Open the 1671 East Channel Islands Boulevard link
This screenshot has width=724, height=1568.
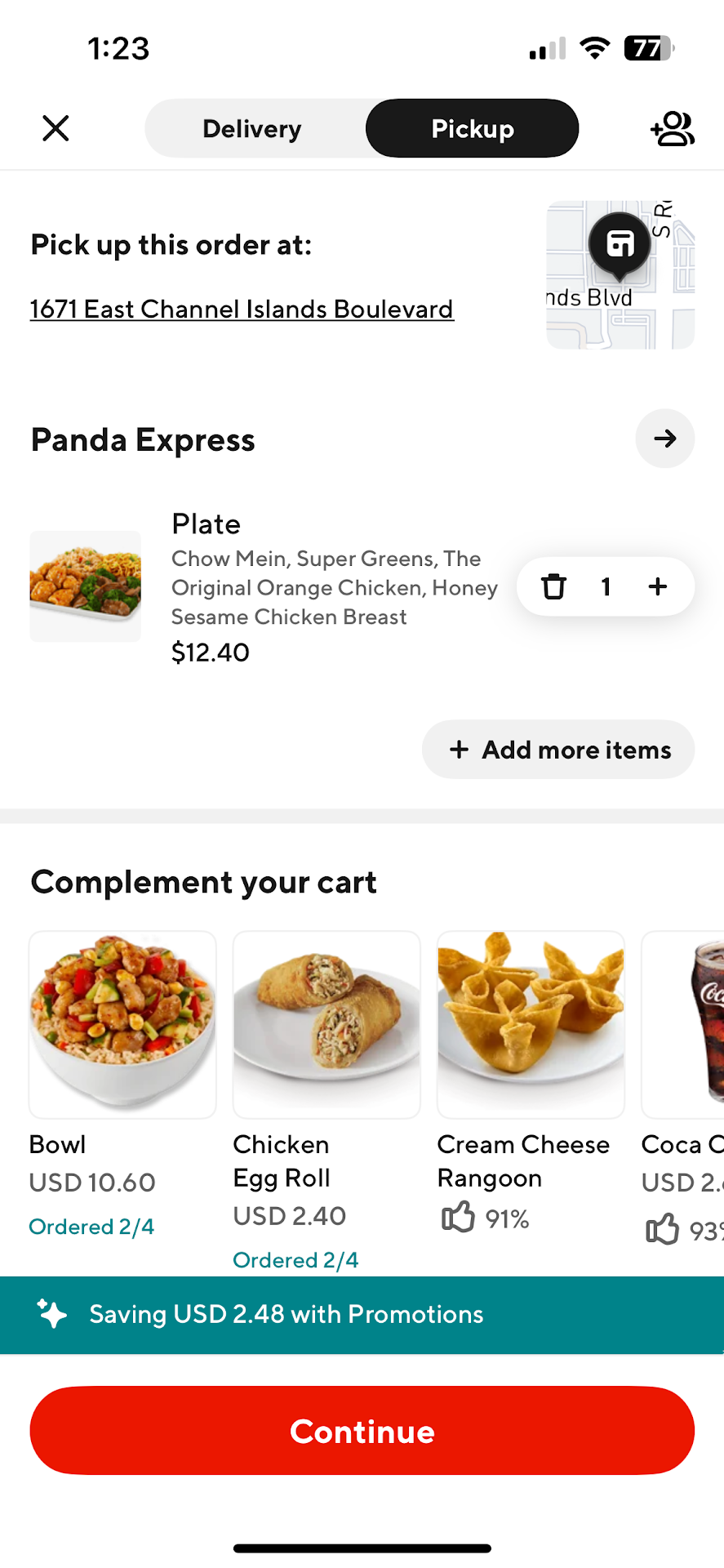(x=242, y=310)
